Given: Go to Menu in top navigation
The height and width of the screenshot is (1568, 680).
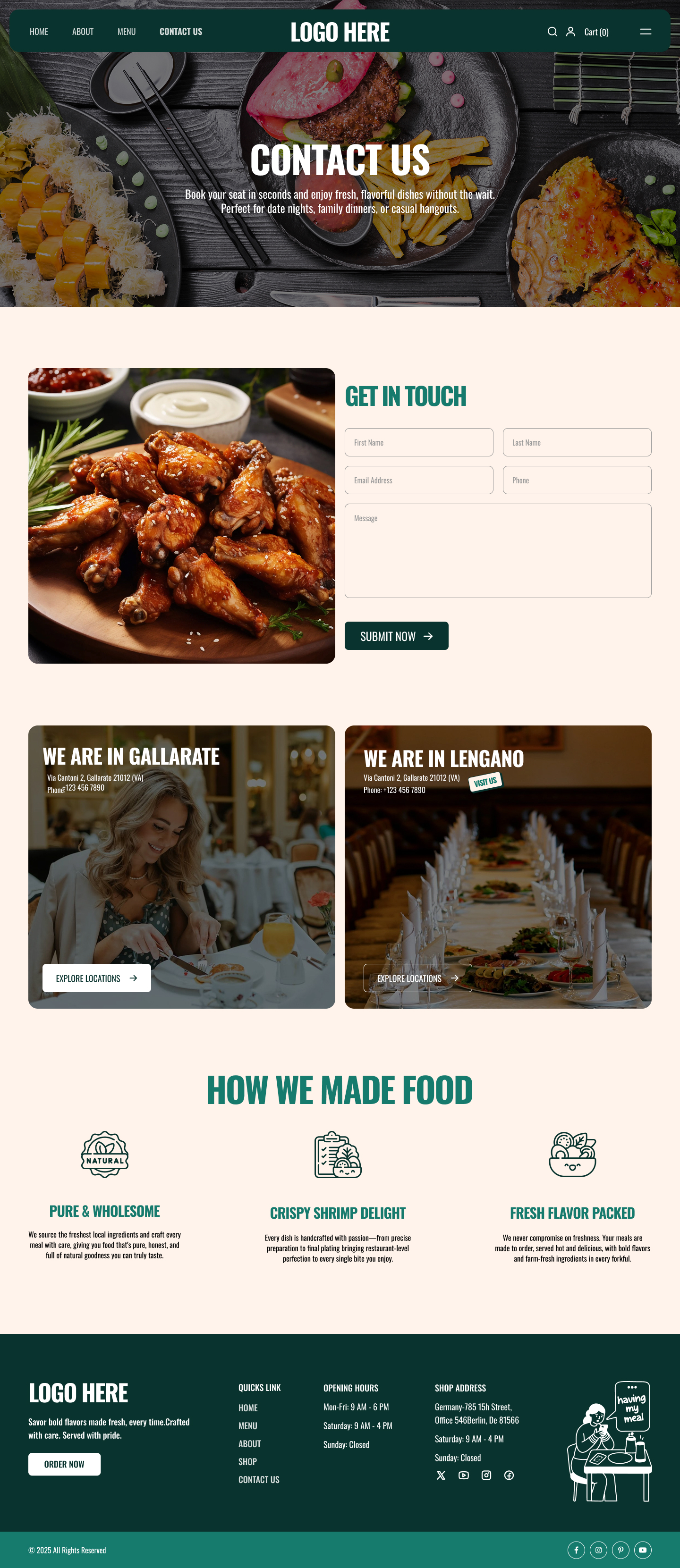Looking at the screenshot, I should point(127,32).
